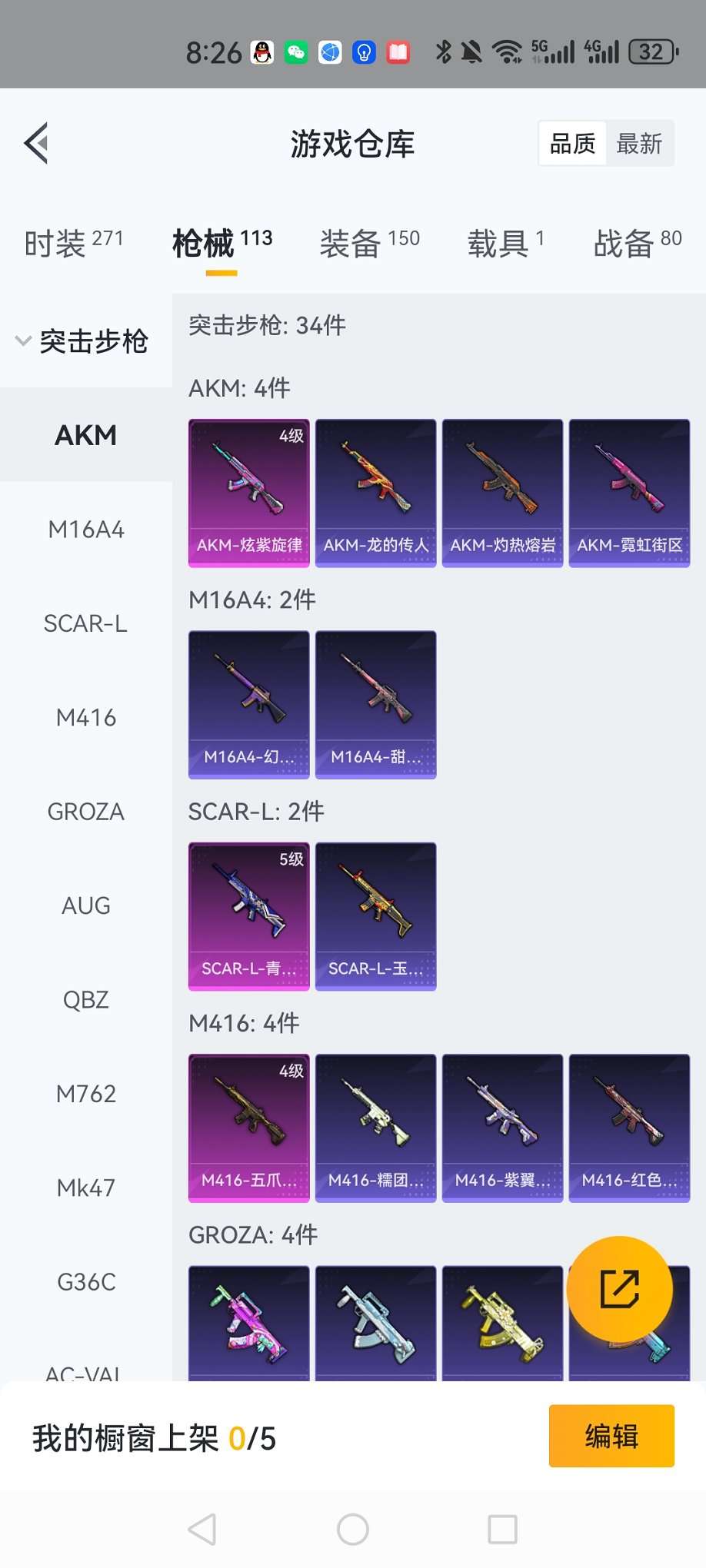Switch to the 战备 tab
The width and height of the screenshot is (706, 1568).
pyautogui.click(x=637, y=244)
